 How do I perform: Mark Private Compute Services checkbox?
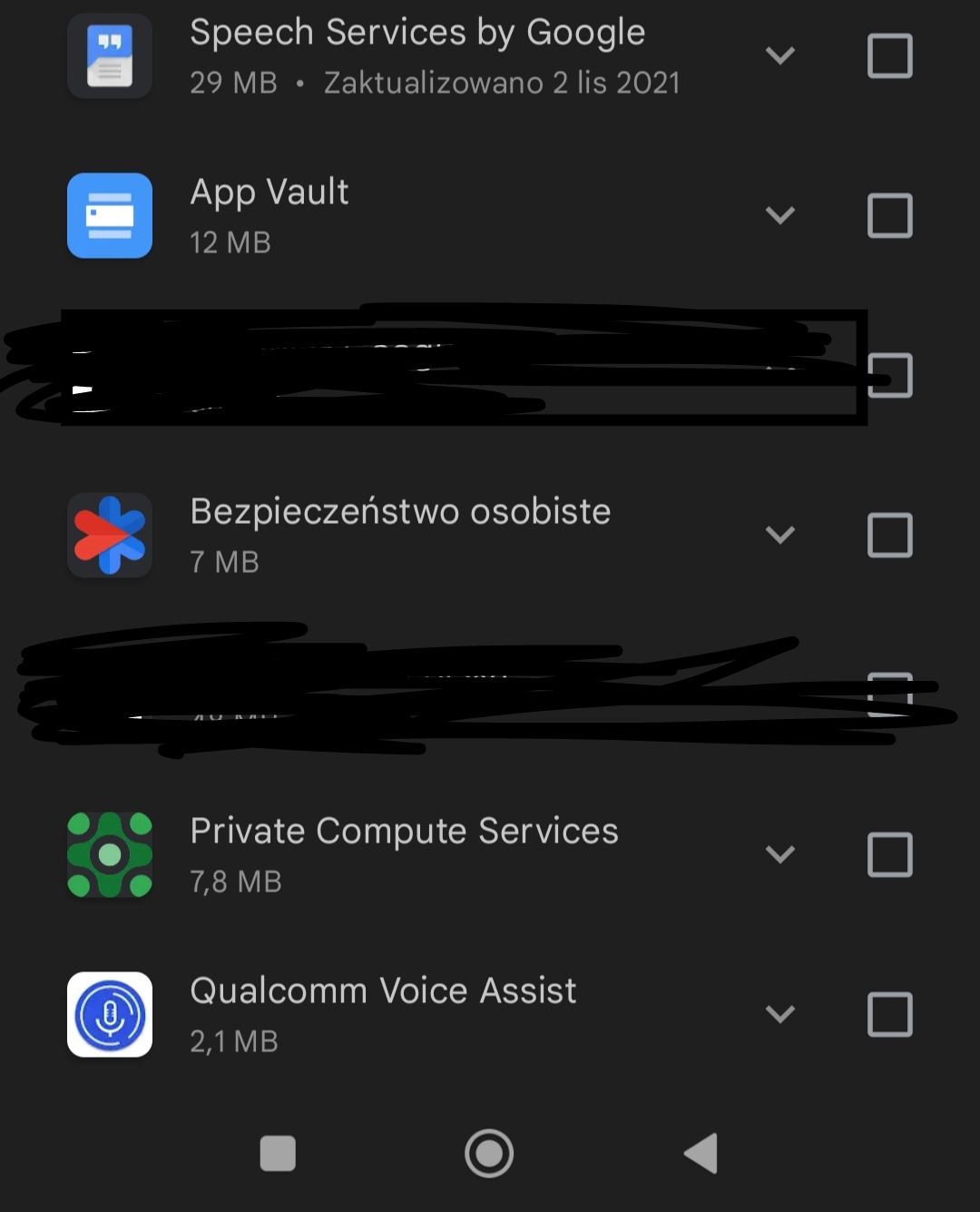(x=889, y=855)
